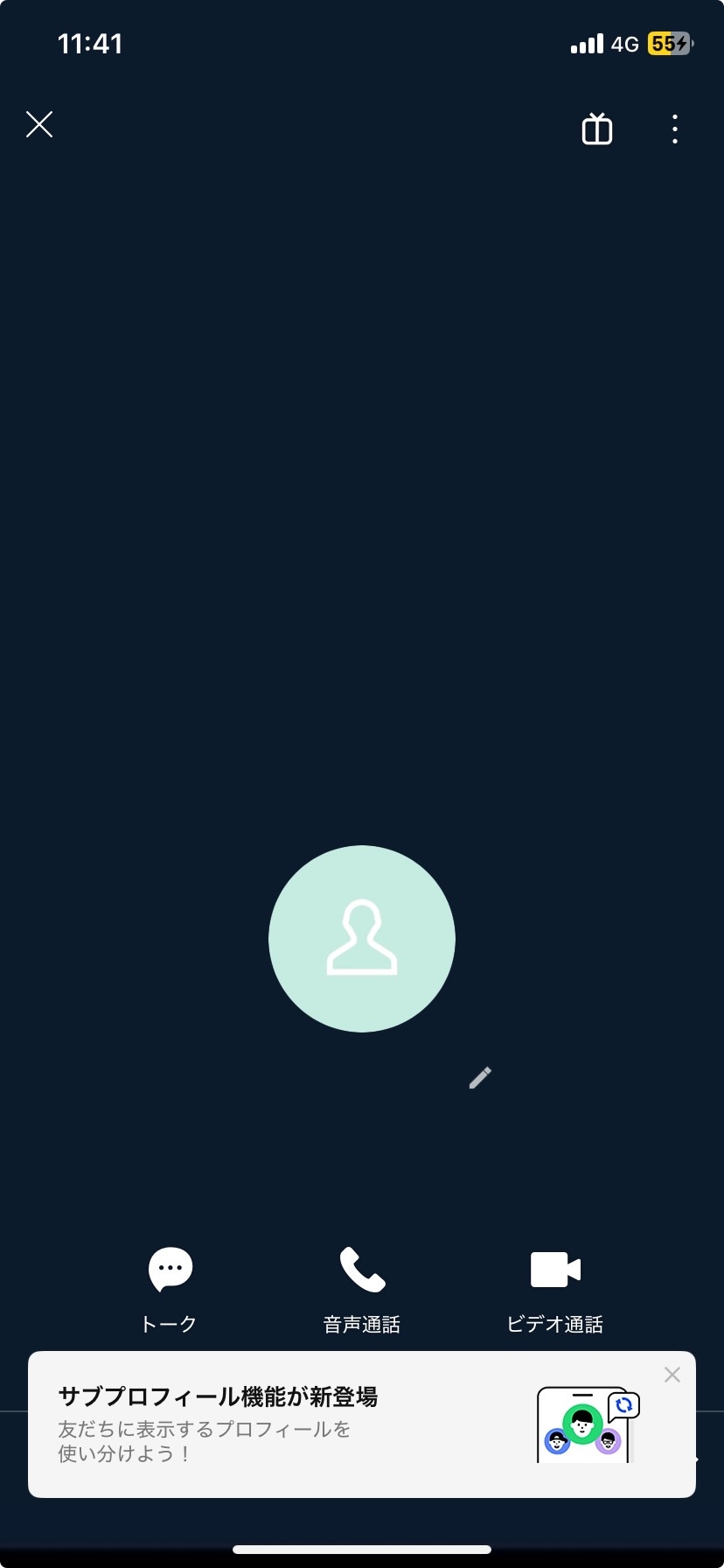
Task: Edit the display name with pencil icon
Action: [480, 1077]
